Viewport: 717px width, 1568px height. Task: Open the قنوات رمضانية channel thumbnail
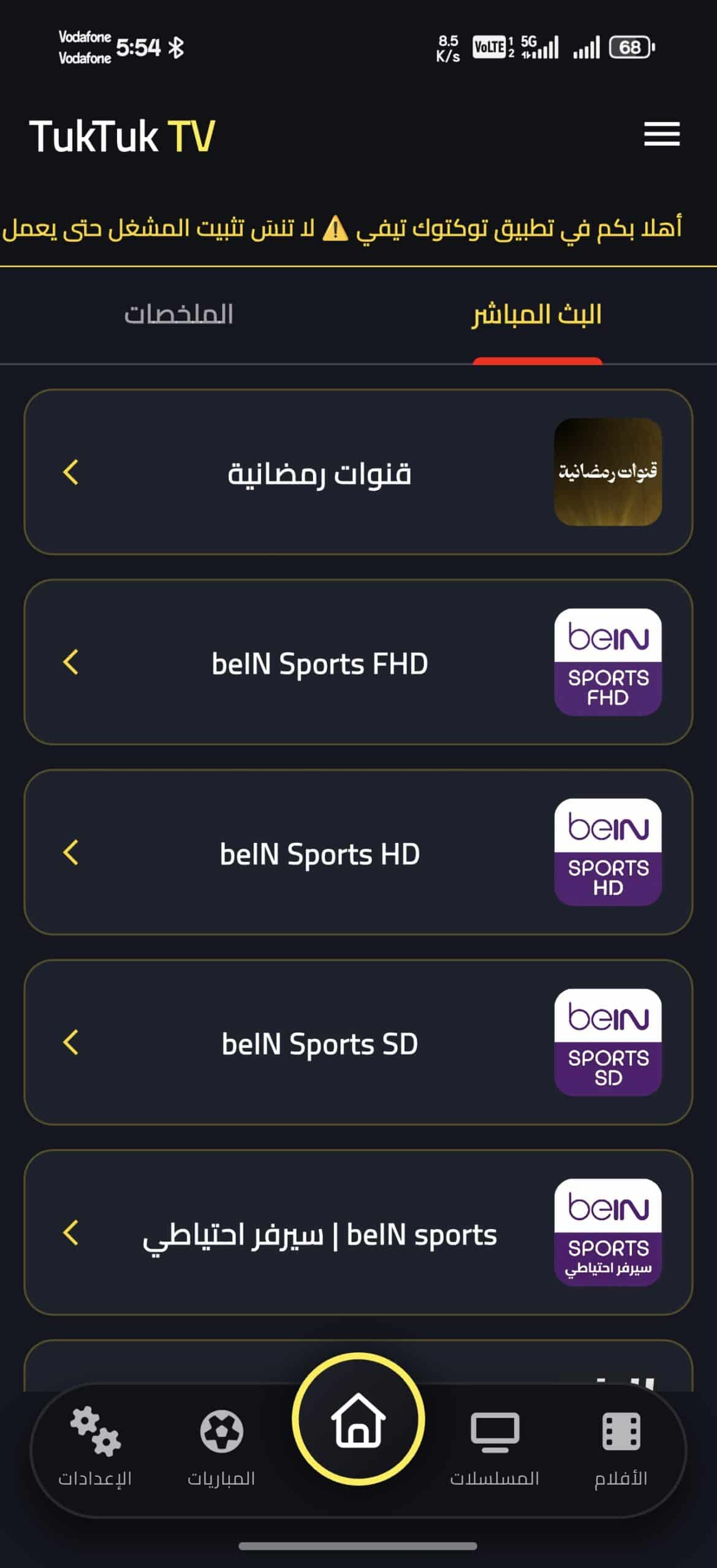[609, 472]
